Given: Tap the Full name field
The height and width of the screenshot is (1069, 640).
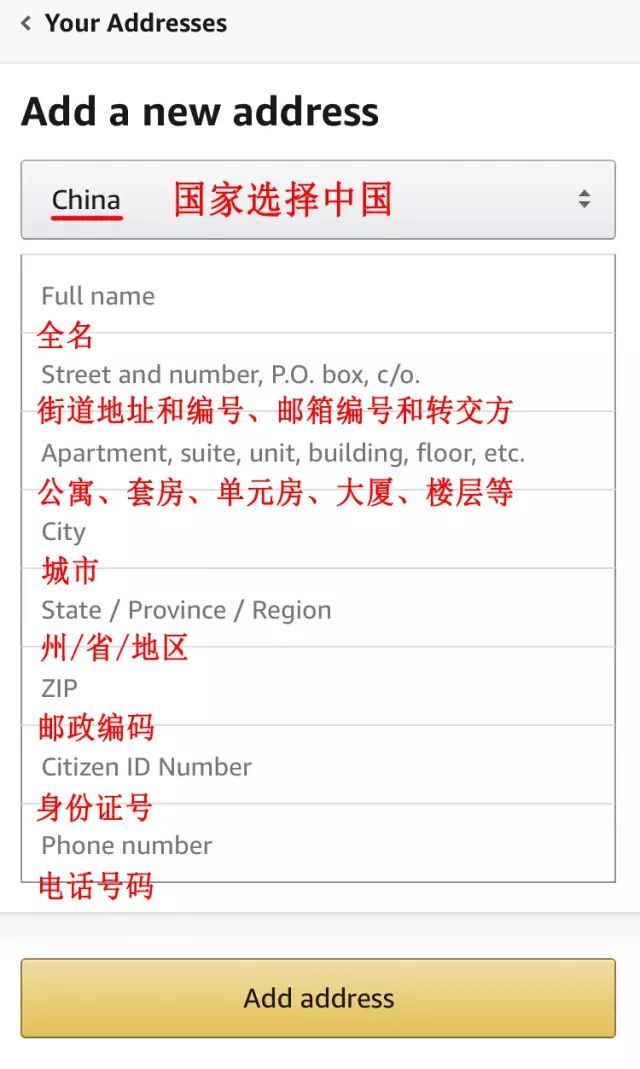Looking at the screenshot, I should [x=318, y=297].
